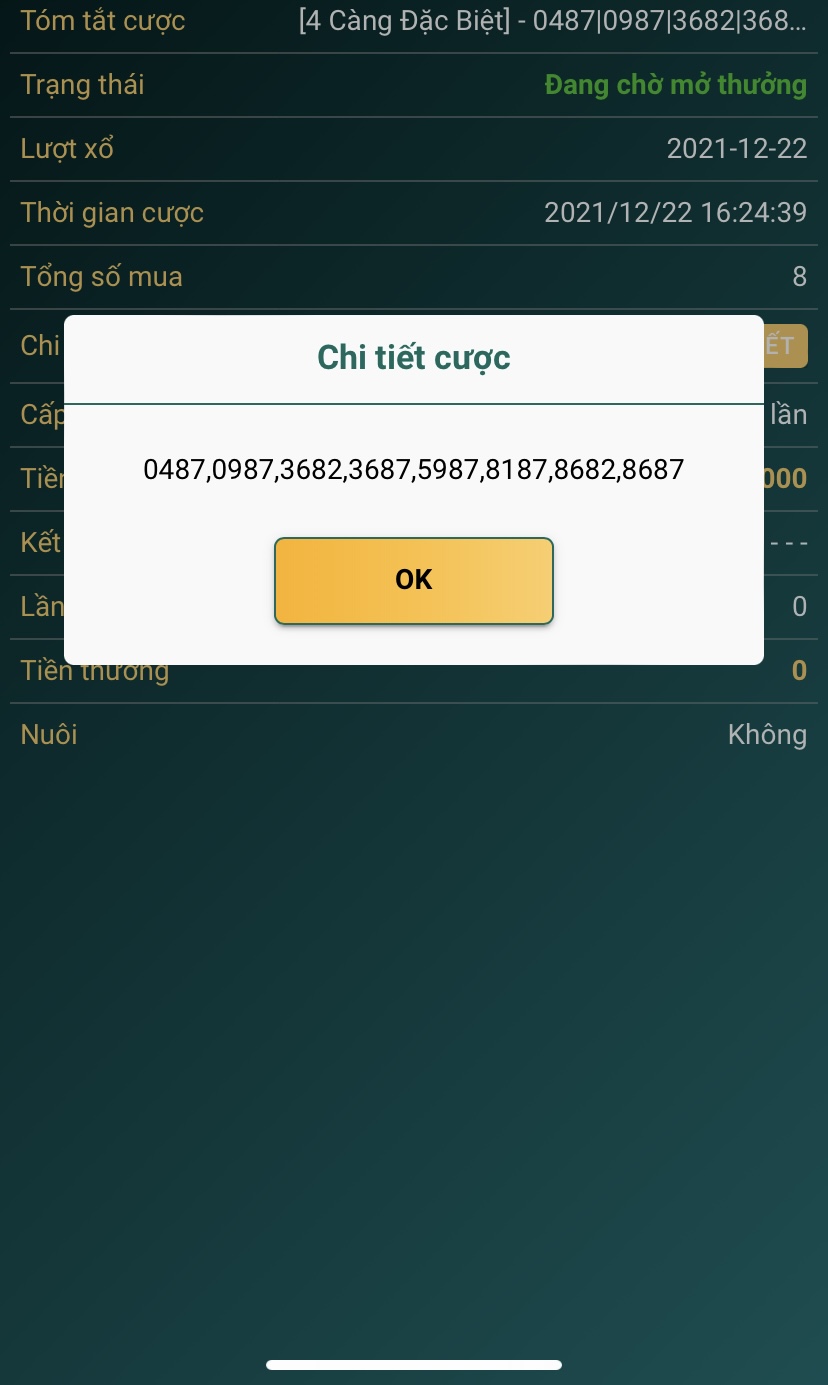The image size is (828, 1385).
Task: Select the bet time 2021/12/22 16:24:39
Action: tap(676, 212)
